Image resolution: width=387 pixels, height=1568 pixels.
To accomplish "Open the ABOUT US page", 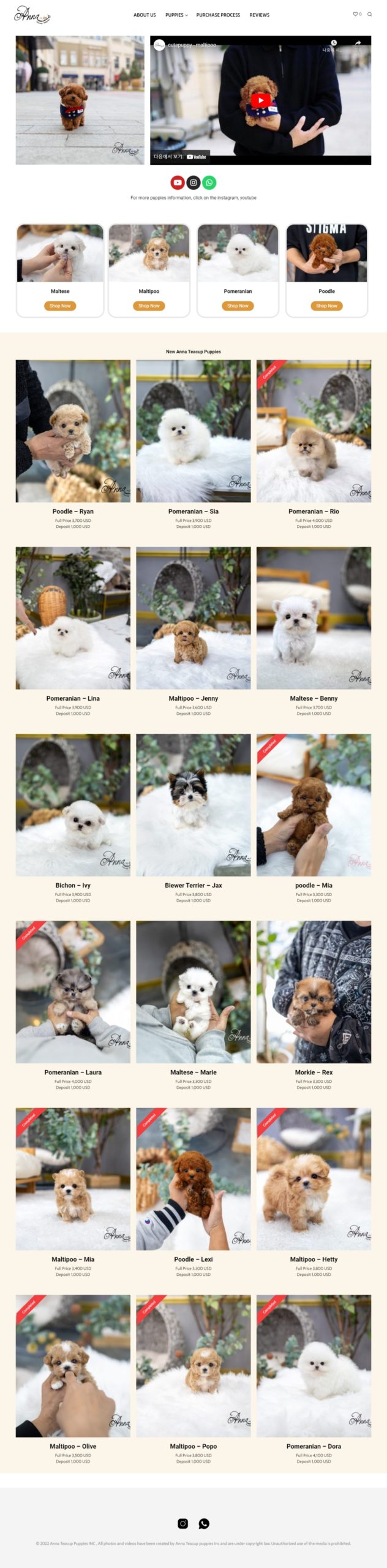I will 145,15.
